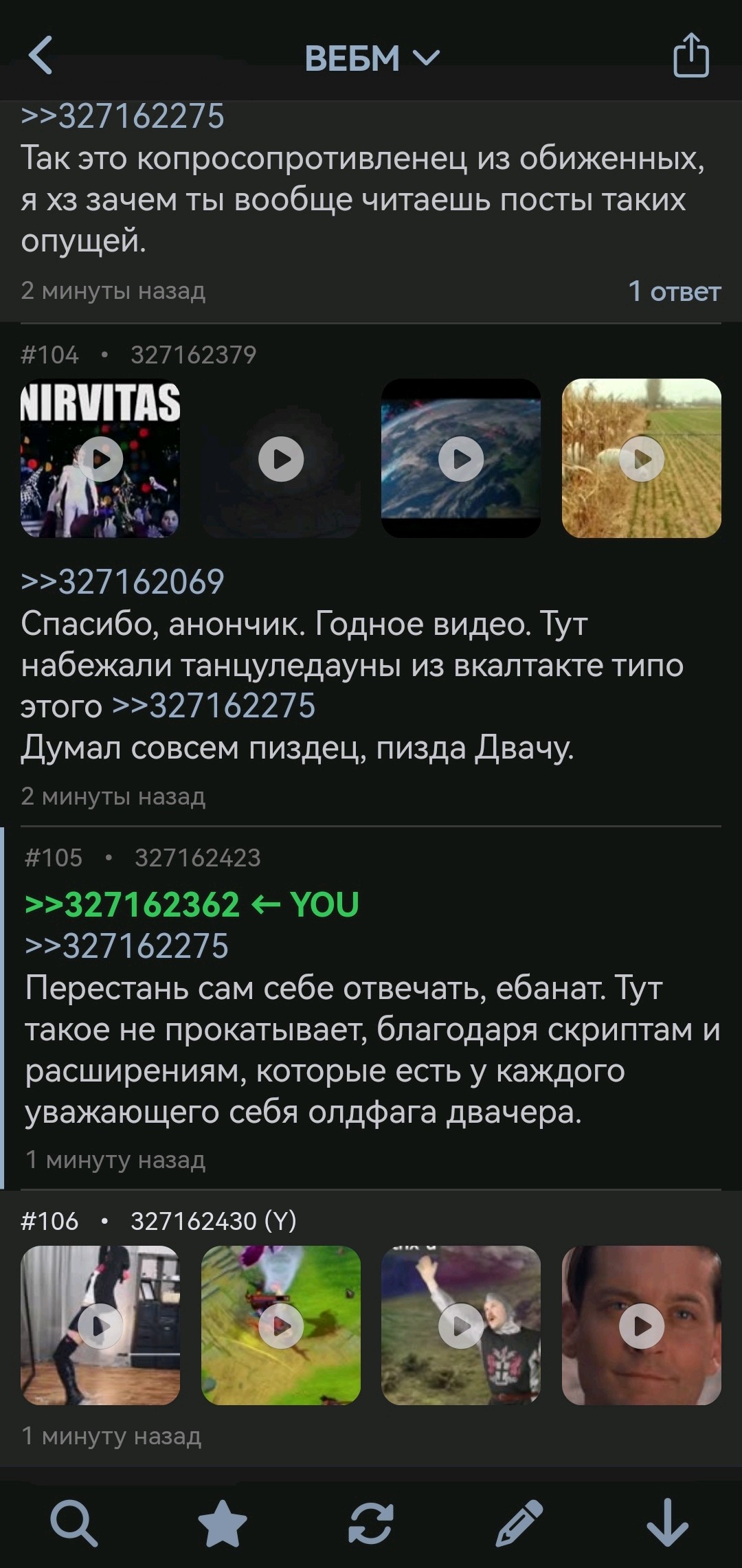The height and width of the screenshot is (1568, 742).
Task: Go back using the top arrow
Action: [x=41, y=56]
